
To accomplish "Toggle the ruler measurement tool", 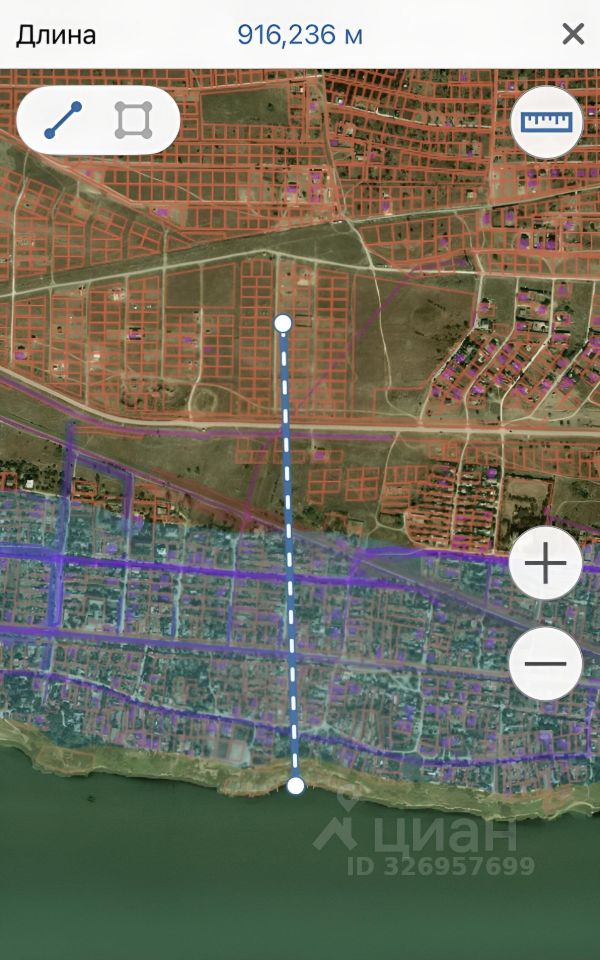I will click(x=545, y=123).
